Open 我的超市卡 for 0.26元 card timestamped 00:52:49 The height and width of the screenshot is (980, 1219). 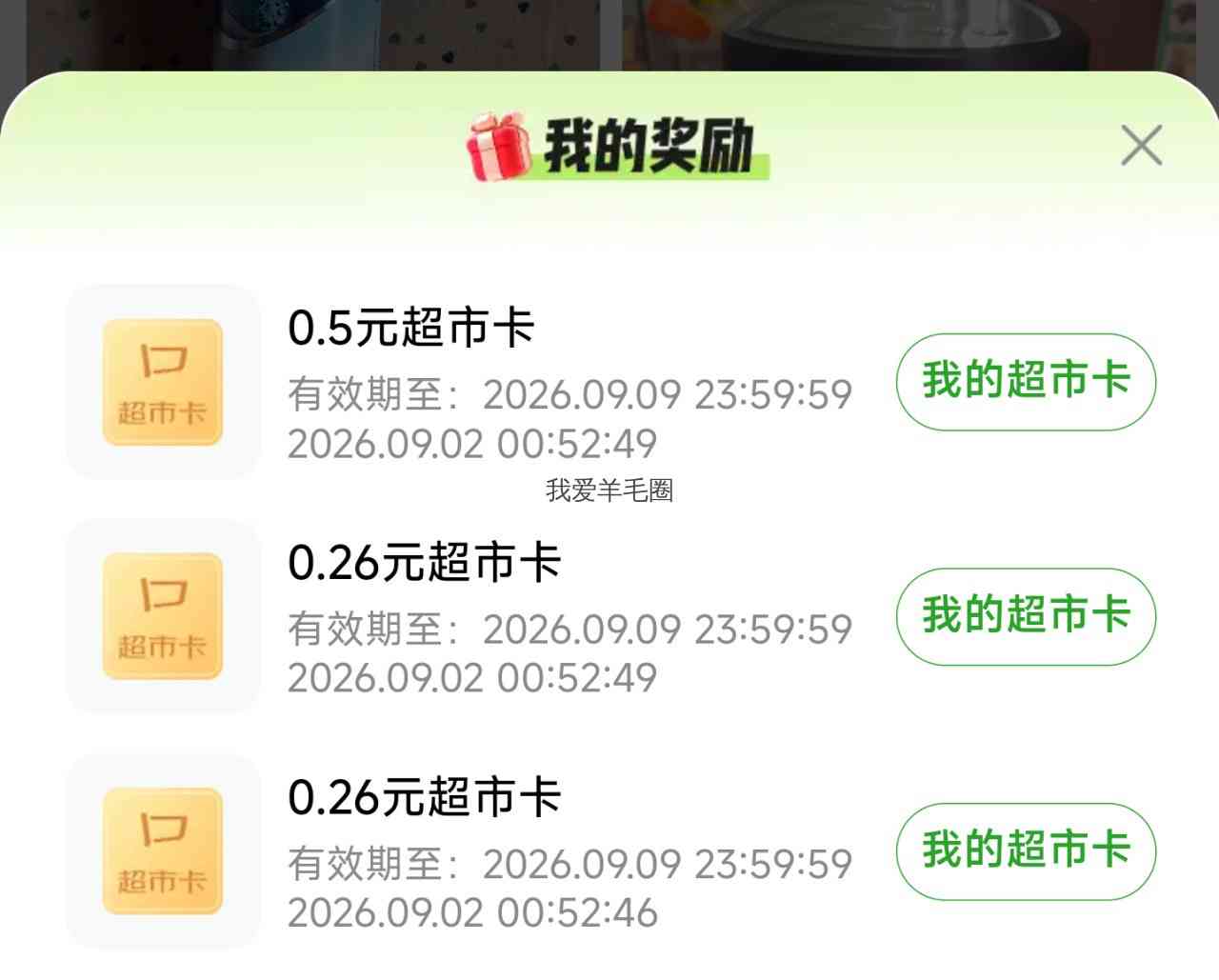point(1026,616)
